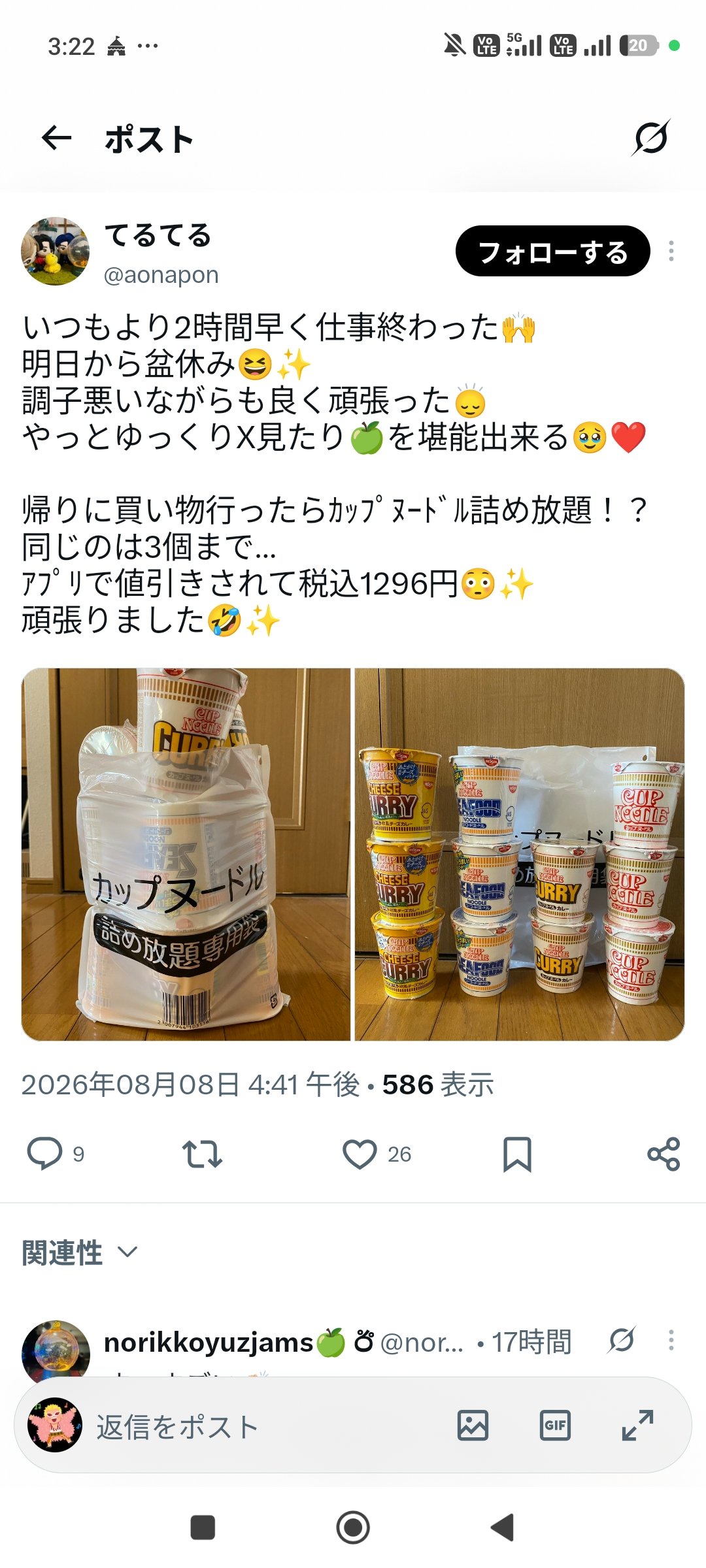This screenshot has width=706, height=1568.
Task: Open the overflow menu on norikkoyuzjams's reply
Action: pos(671,1341)
